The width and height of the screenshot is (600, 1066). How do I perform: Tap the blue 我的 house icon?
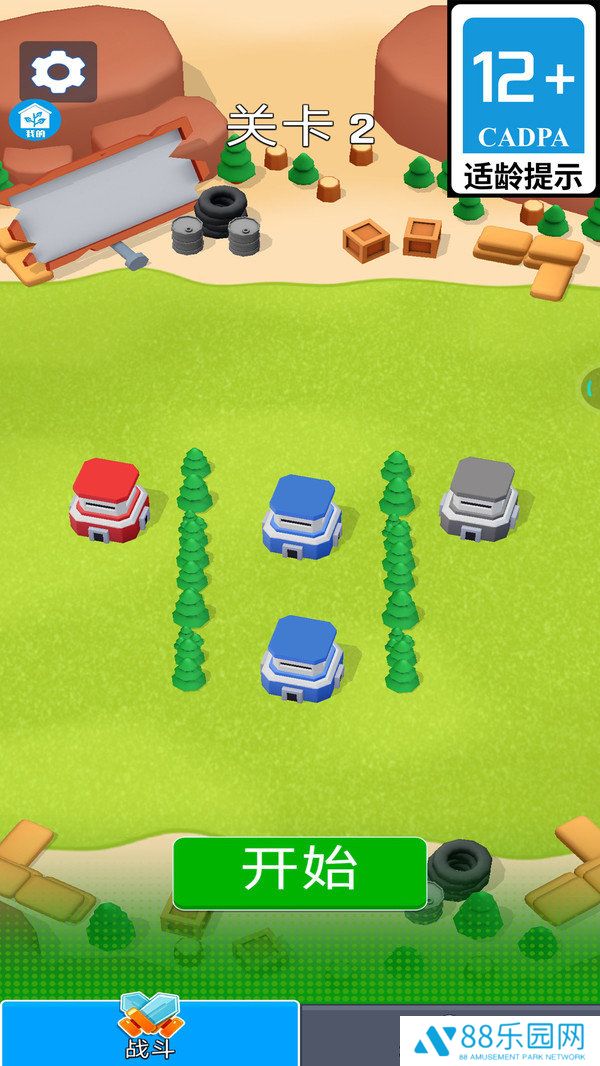click(35, 121)
